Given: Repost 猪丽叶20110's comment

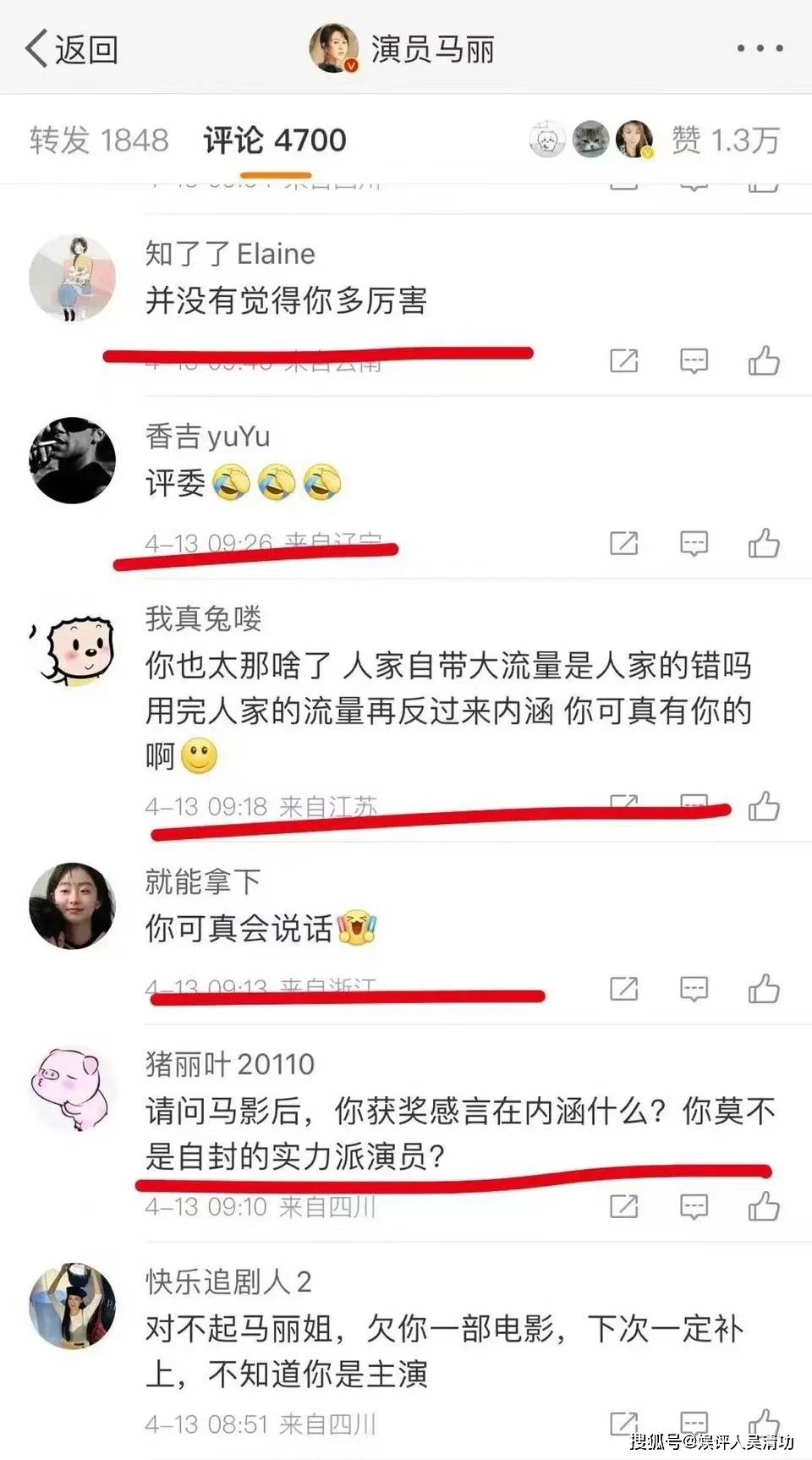Looking at the screenshot, I should point(623,1206).
